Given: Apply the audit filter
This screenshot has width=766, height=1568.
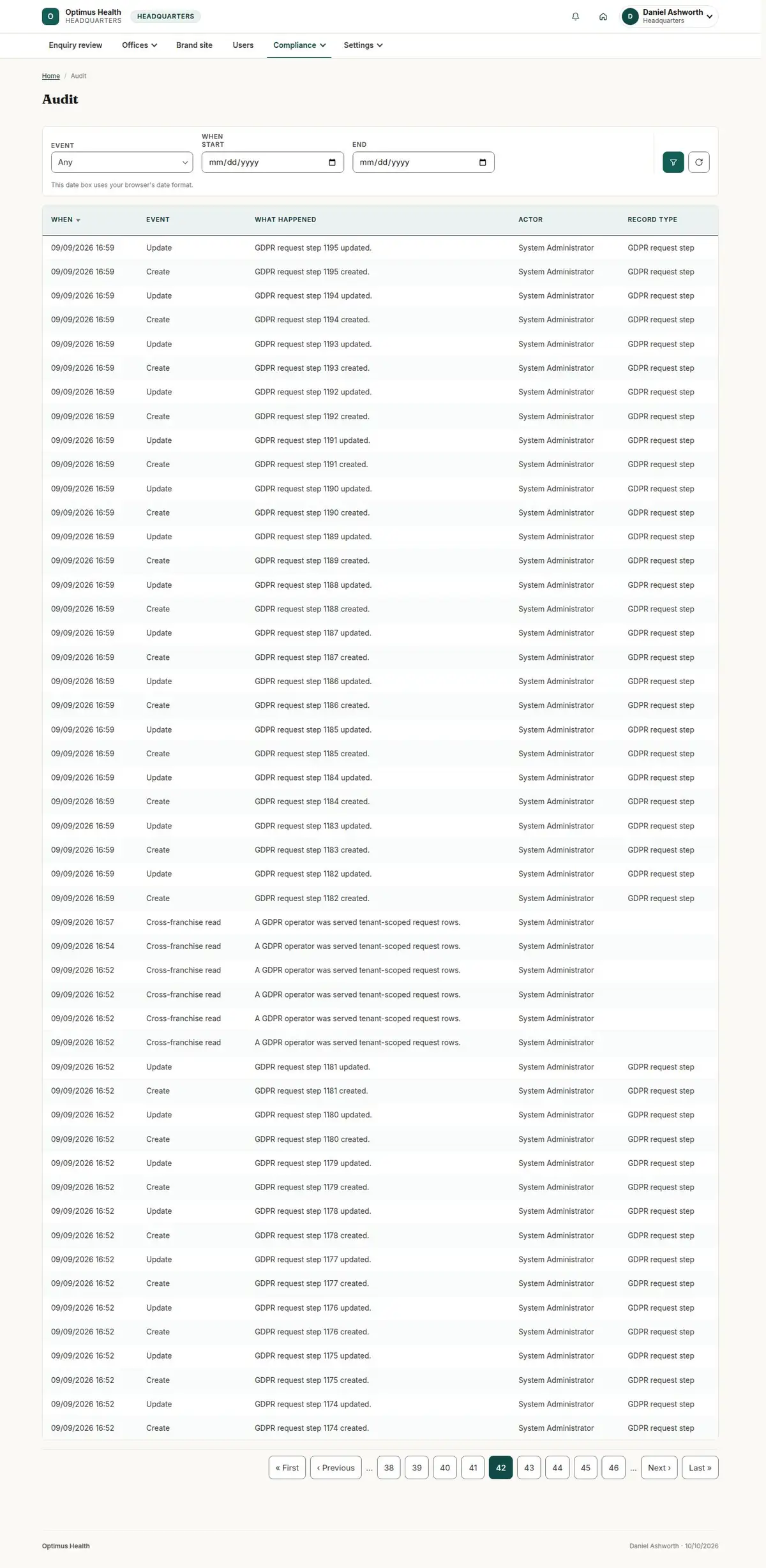Looking at the screenshot, I should (x=673, y=162).
